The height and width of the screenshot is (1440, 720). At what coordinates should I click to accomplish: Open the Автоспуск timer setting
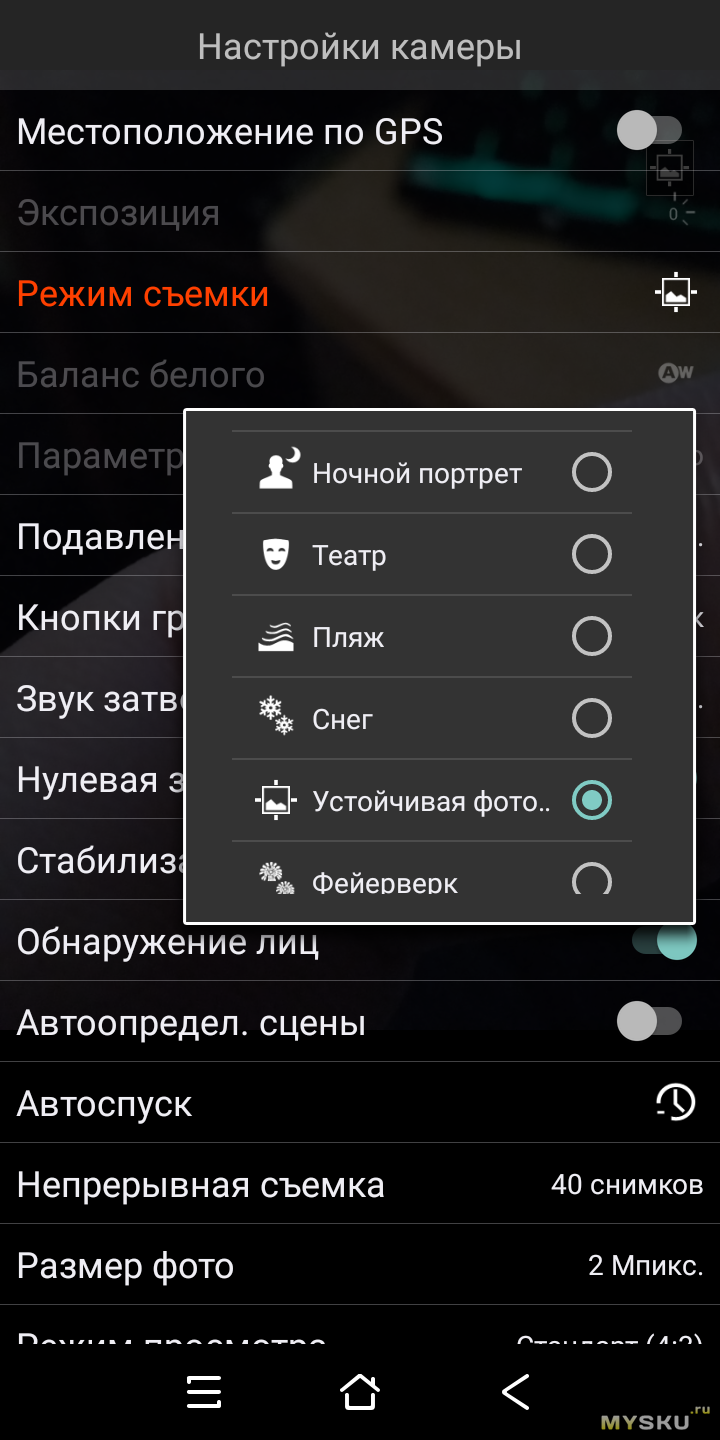(x=360, y=1103)
